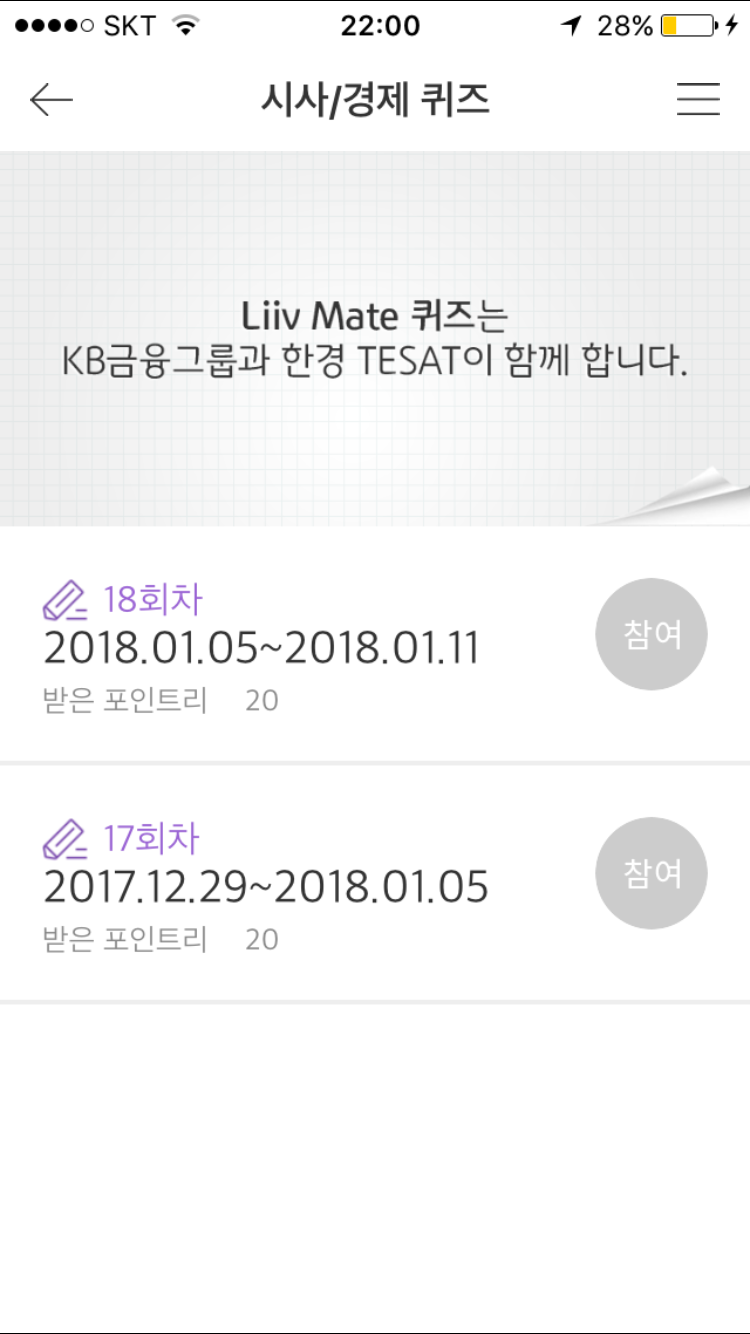
Task: Tap 참여 button for 18회차 quiz
Action: [x=652, y=635]
